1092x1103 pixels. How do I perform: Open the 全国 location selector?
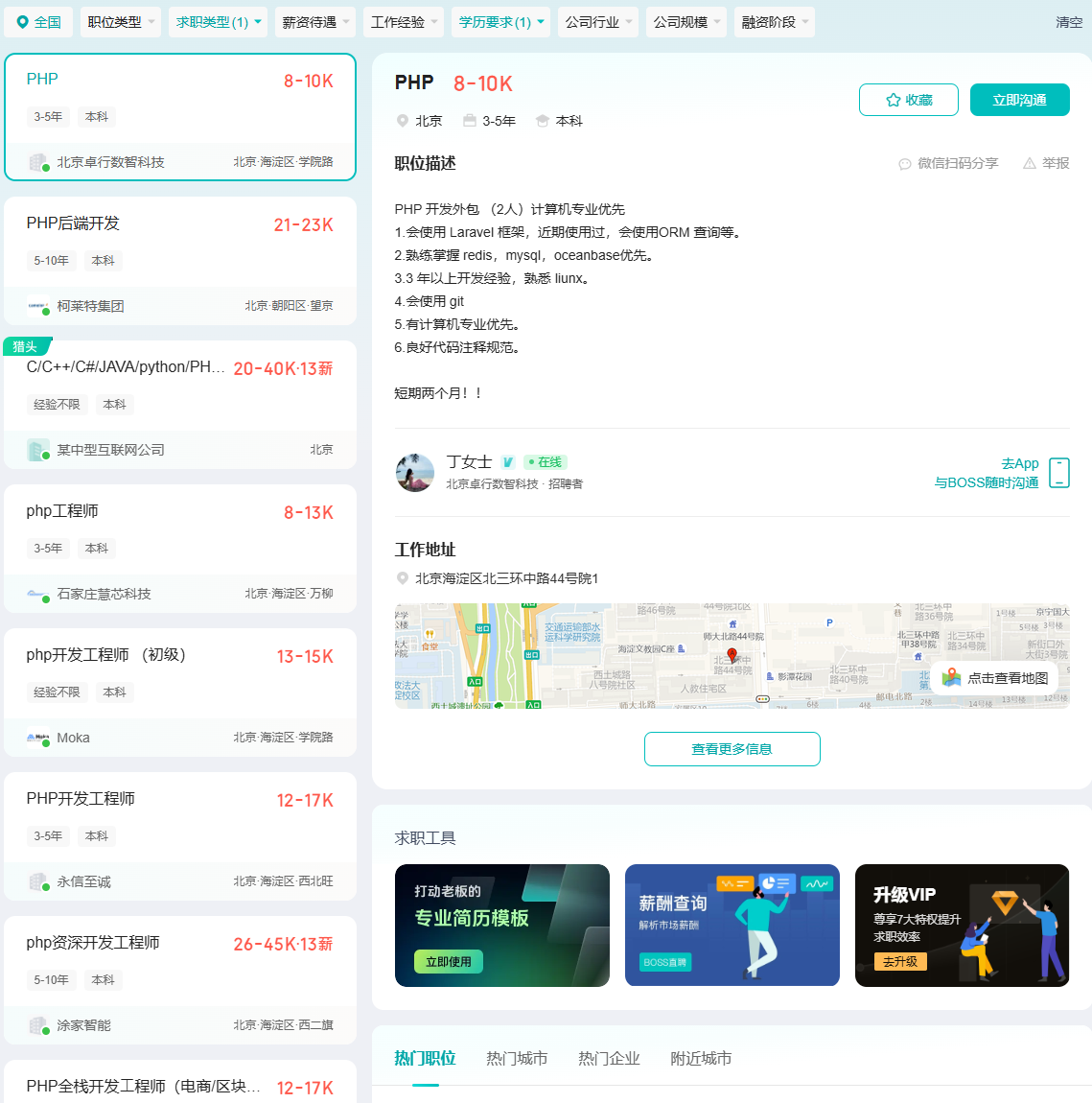(x=38, y=22)
